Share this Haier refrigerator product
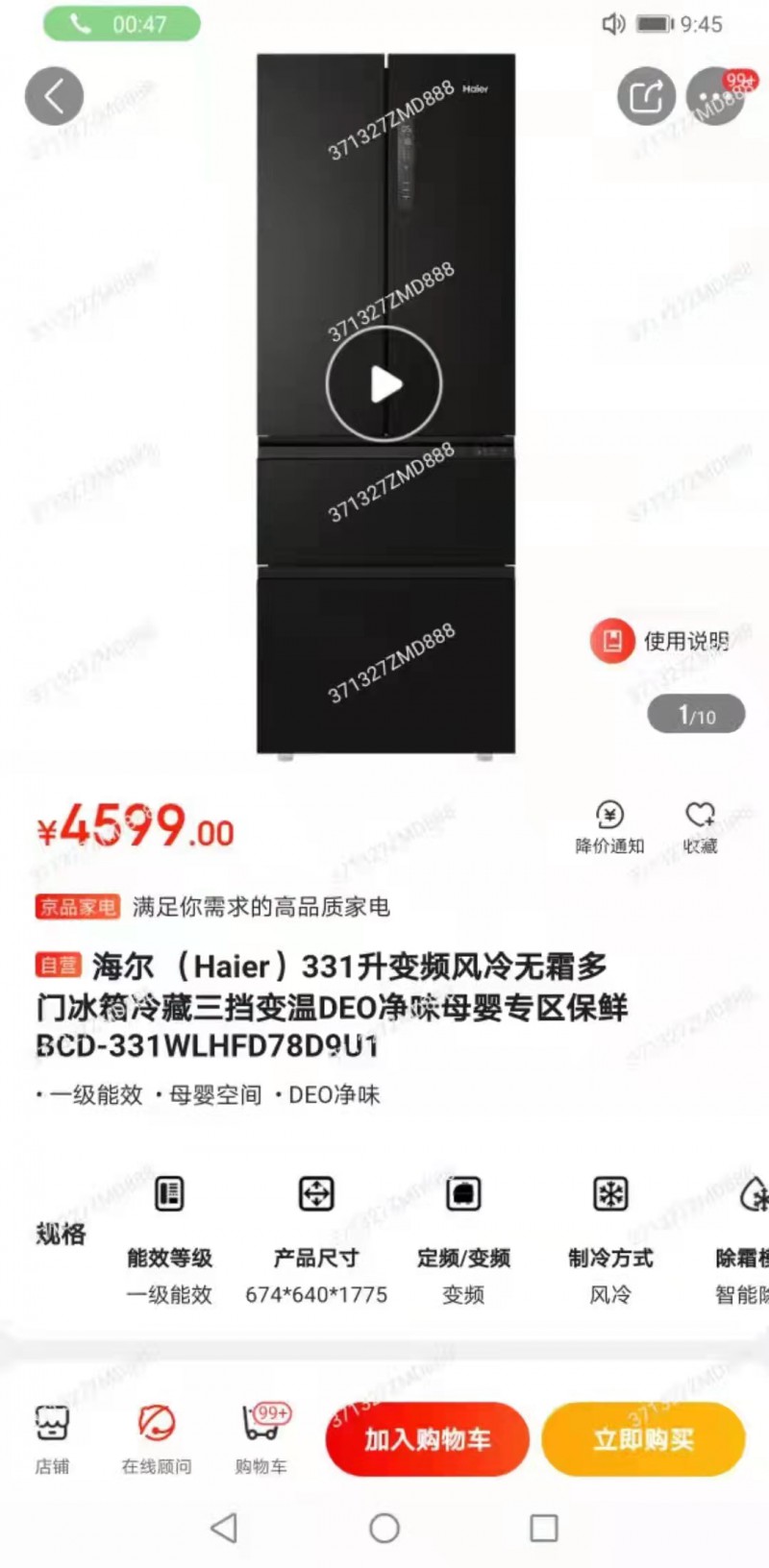 tap(645, 96)
